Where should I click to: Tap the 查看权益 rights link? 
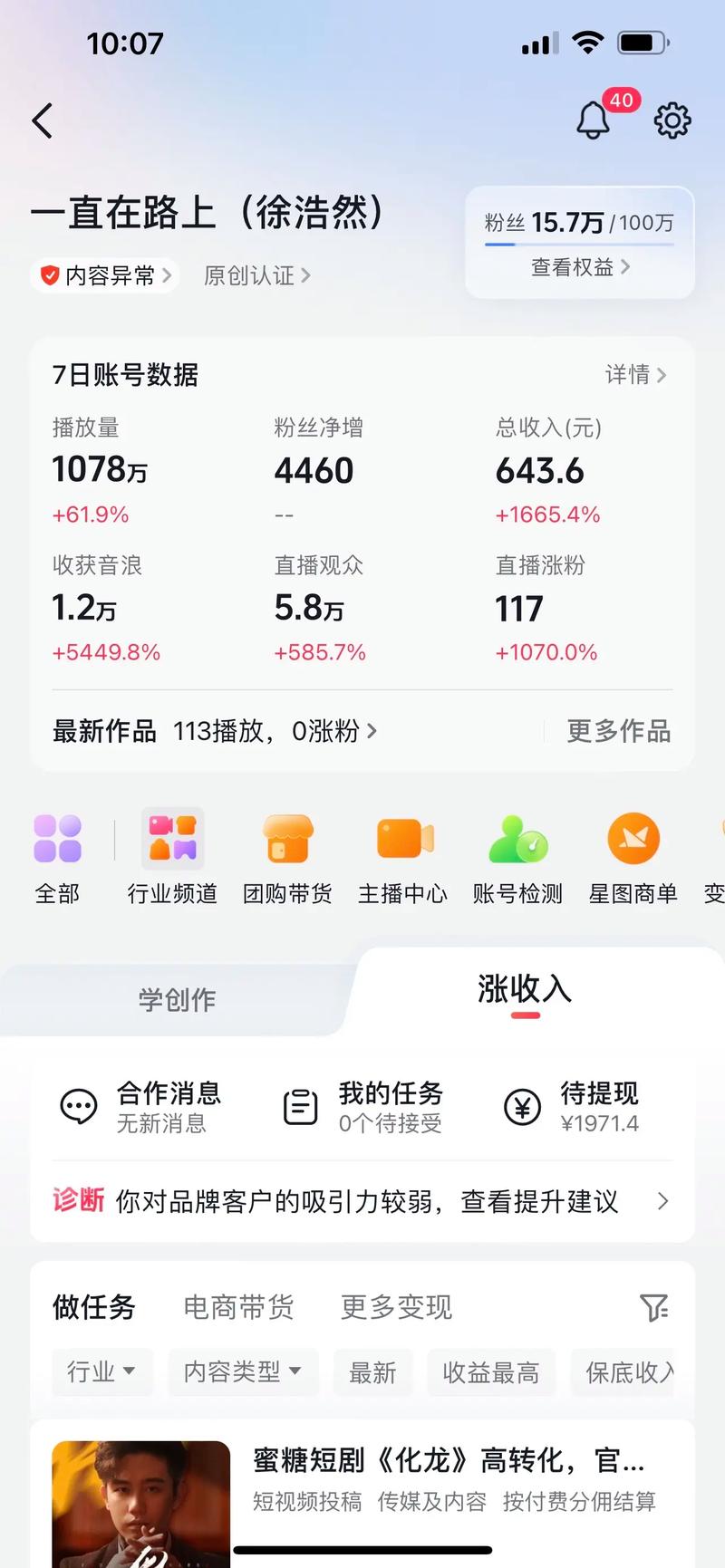tap(577, 267)
